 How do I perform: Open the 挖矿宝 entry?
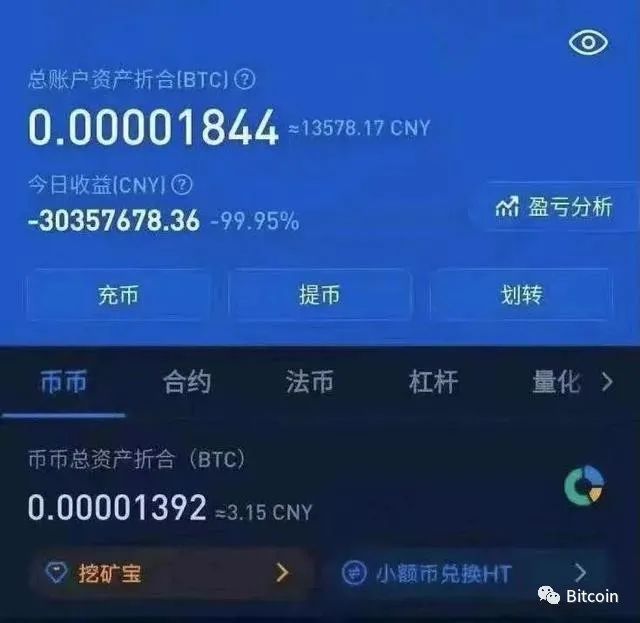168,573
